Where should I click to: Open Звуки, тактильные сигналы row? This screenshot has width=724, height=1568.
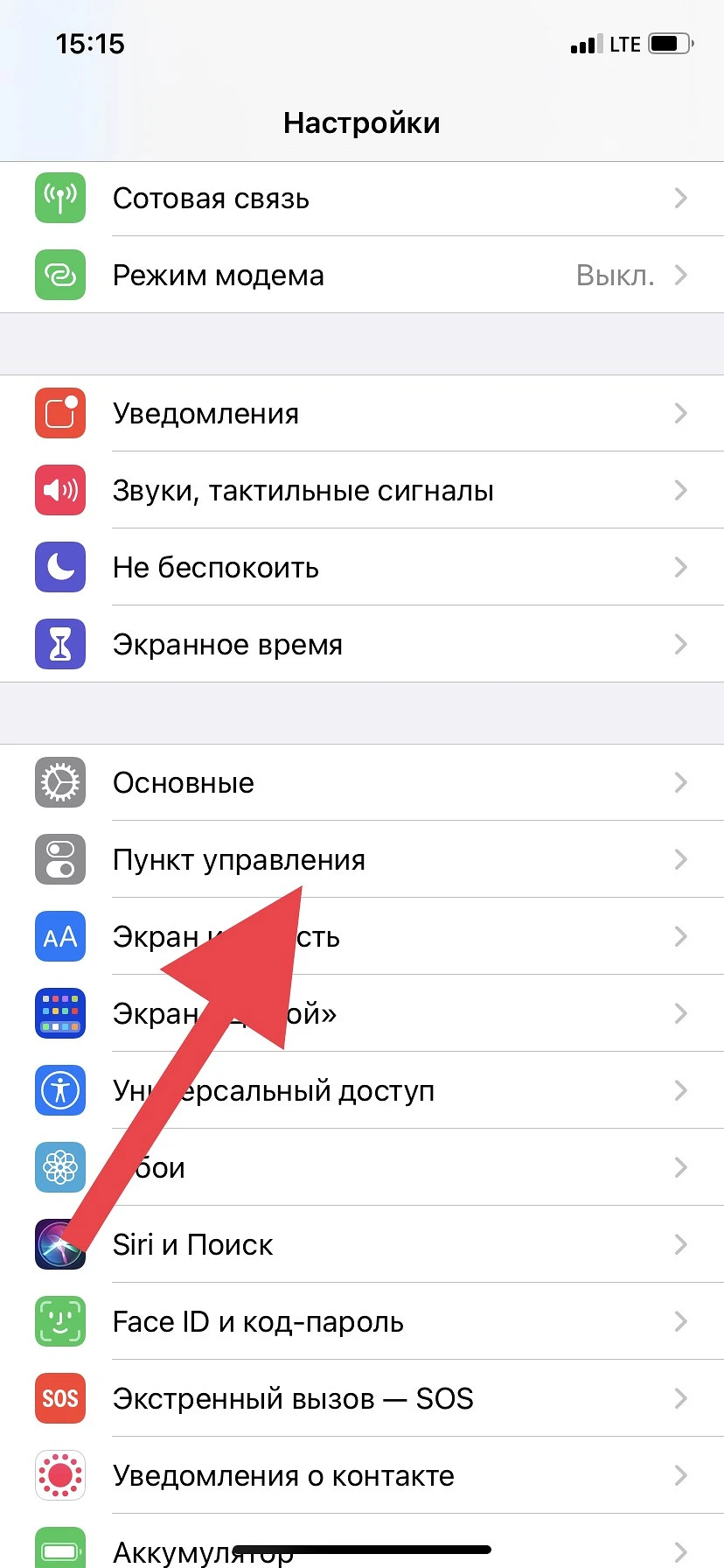click(362, 491)
